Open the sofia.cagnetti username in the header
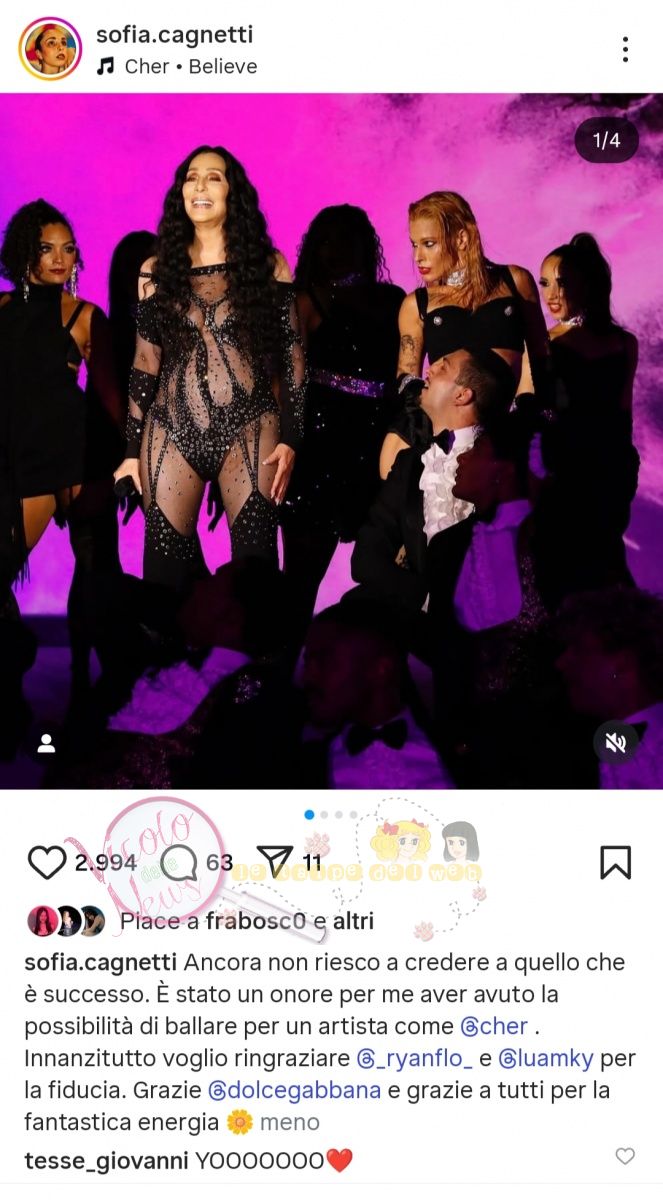This screenshot has height=1200, width=663. tap(174, 35)
